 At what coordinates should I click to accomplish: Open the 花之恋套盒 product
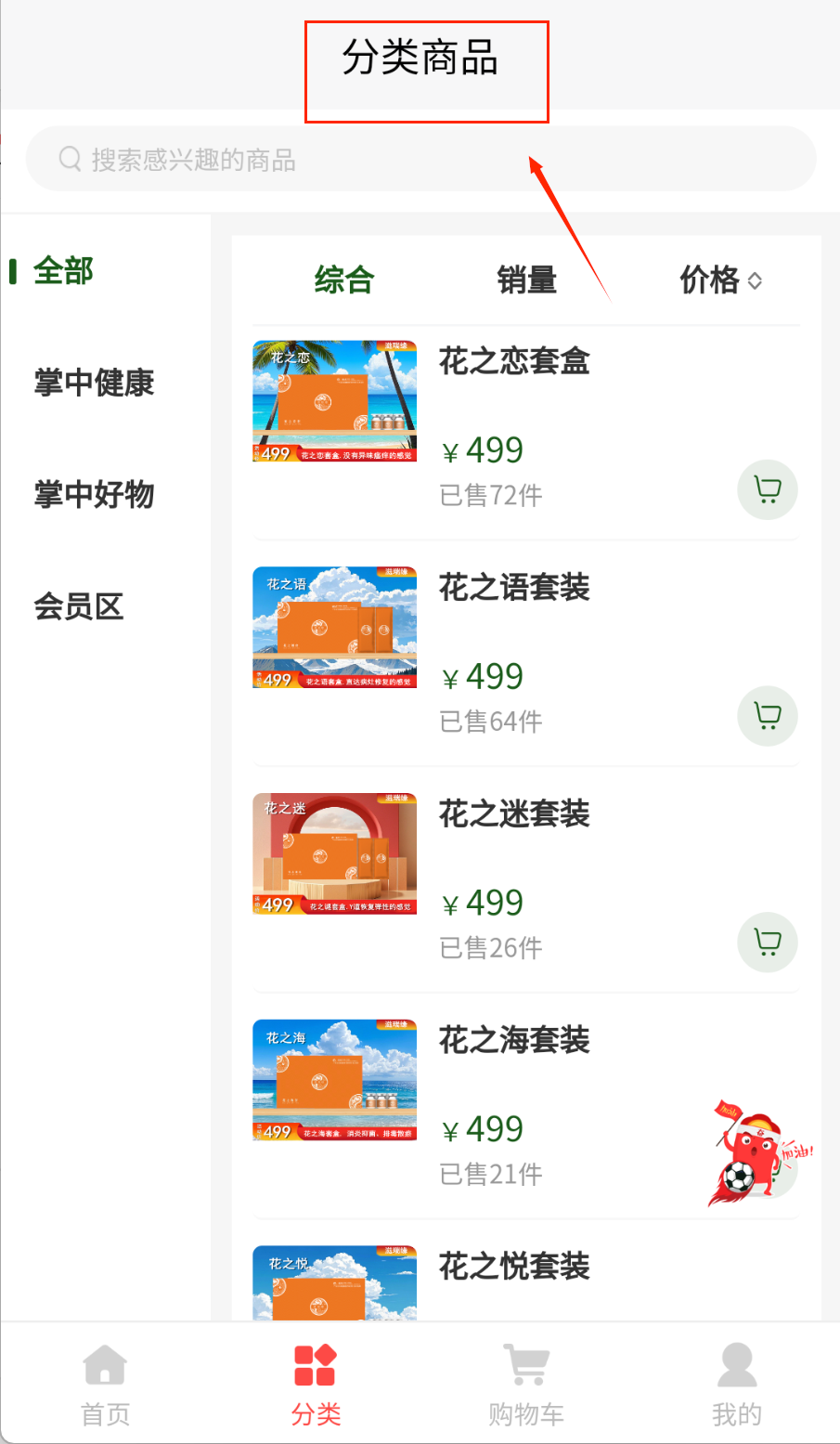[514, 361]
